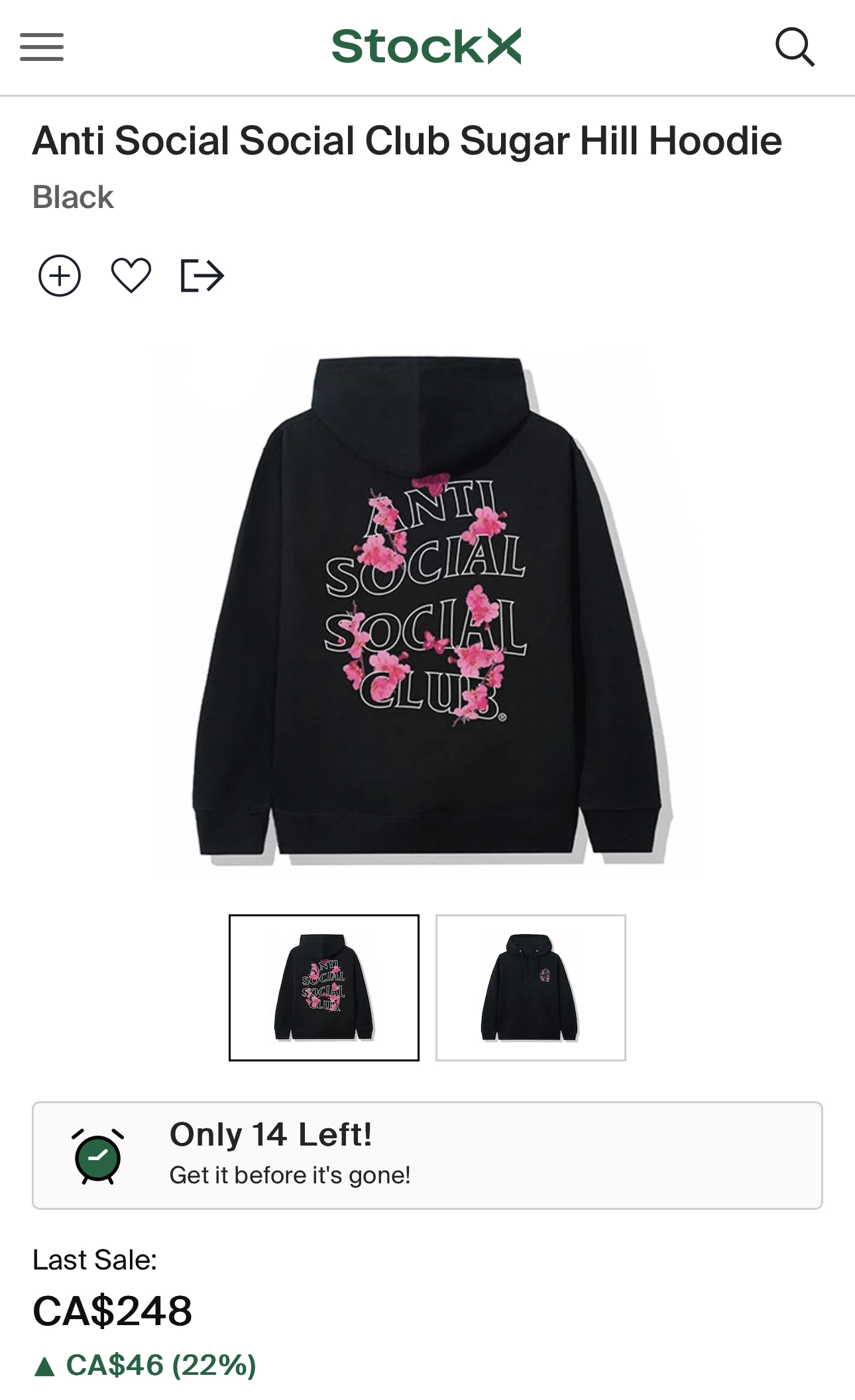The width and height of the screenshot is (855, 1400).
Task: Open the hamburger menu
Action: click(x=42, y=47)
